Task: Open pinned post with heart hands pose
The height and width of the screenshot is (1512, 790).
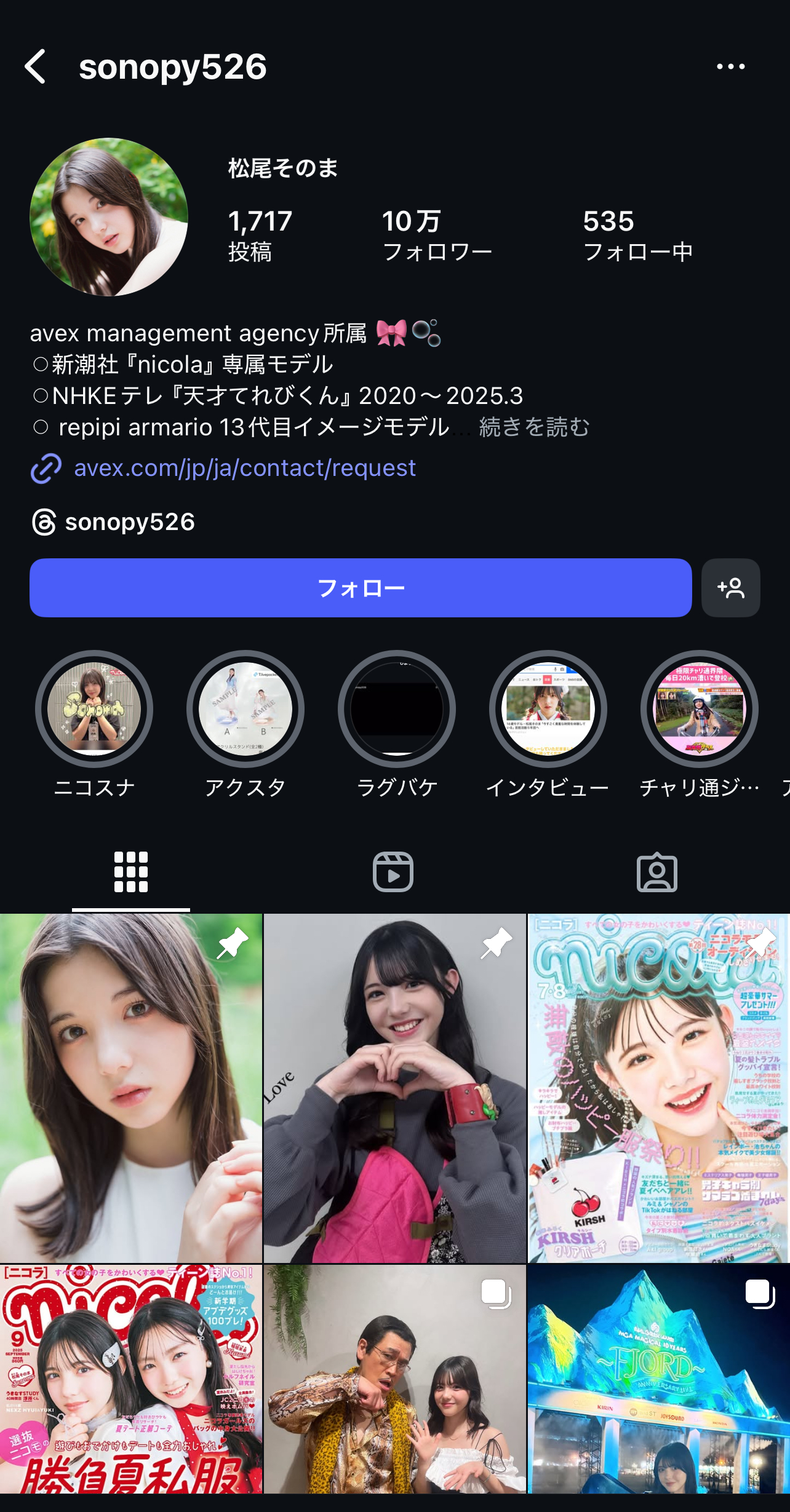Action: point(394,1088)
